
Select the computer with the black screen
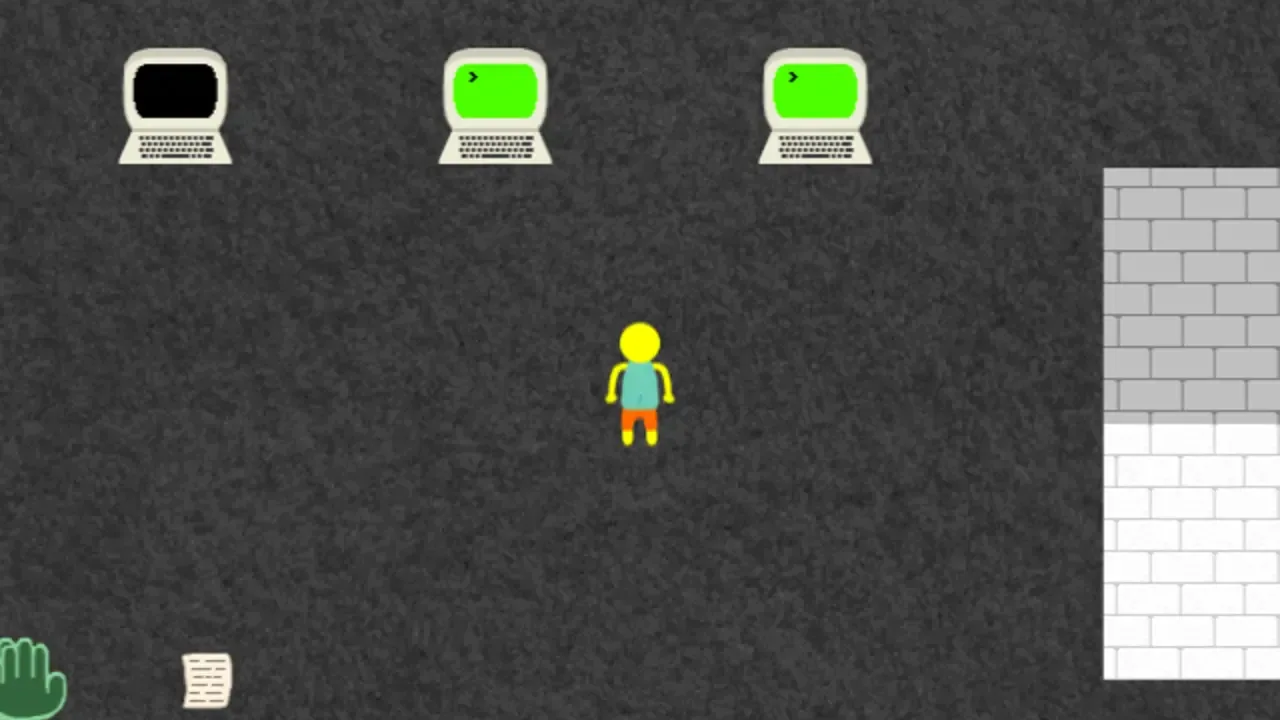pos(175,105)
